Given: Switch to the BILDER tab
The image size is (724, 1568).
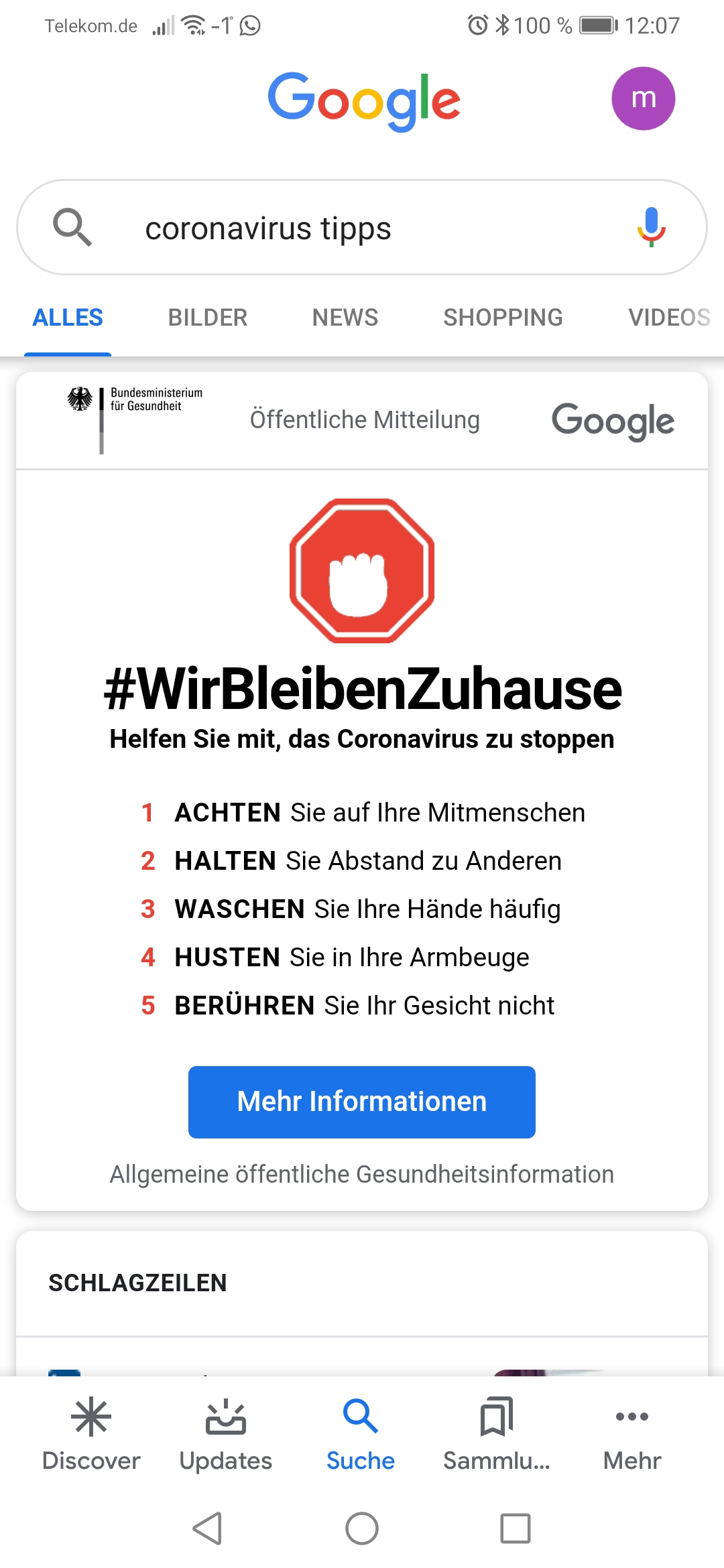Looking at the screenshot, I should click(207, 318).
